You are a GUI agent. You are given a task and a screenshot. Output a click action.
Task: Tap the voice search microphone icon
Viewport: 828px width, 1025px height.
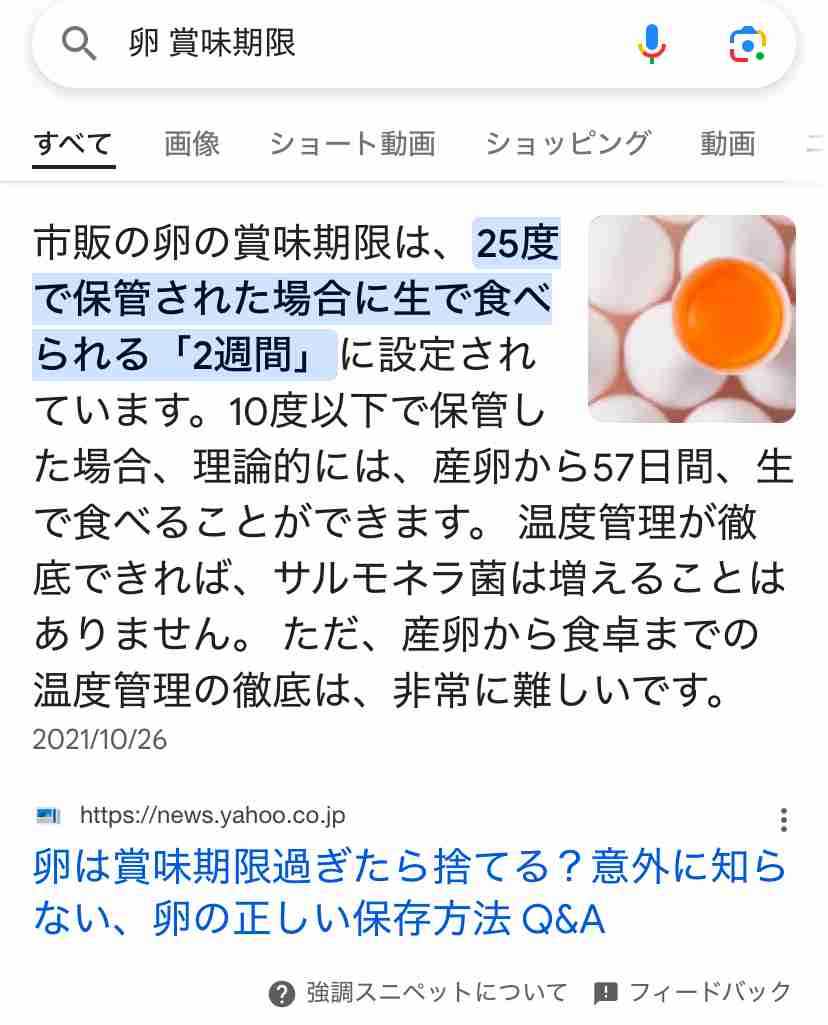point(651,42)
